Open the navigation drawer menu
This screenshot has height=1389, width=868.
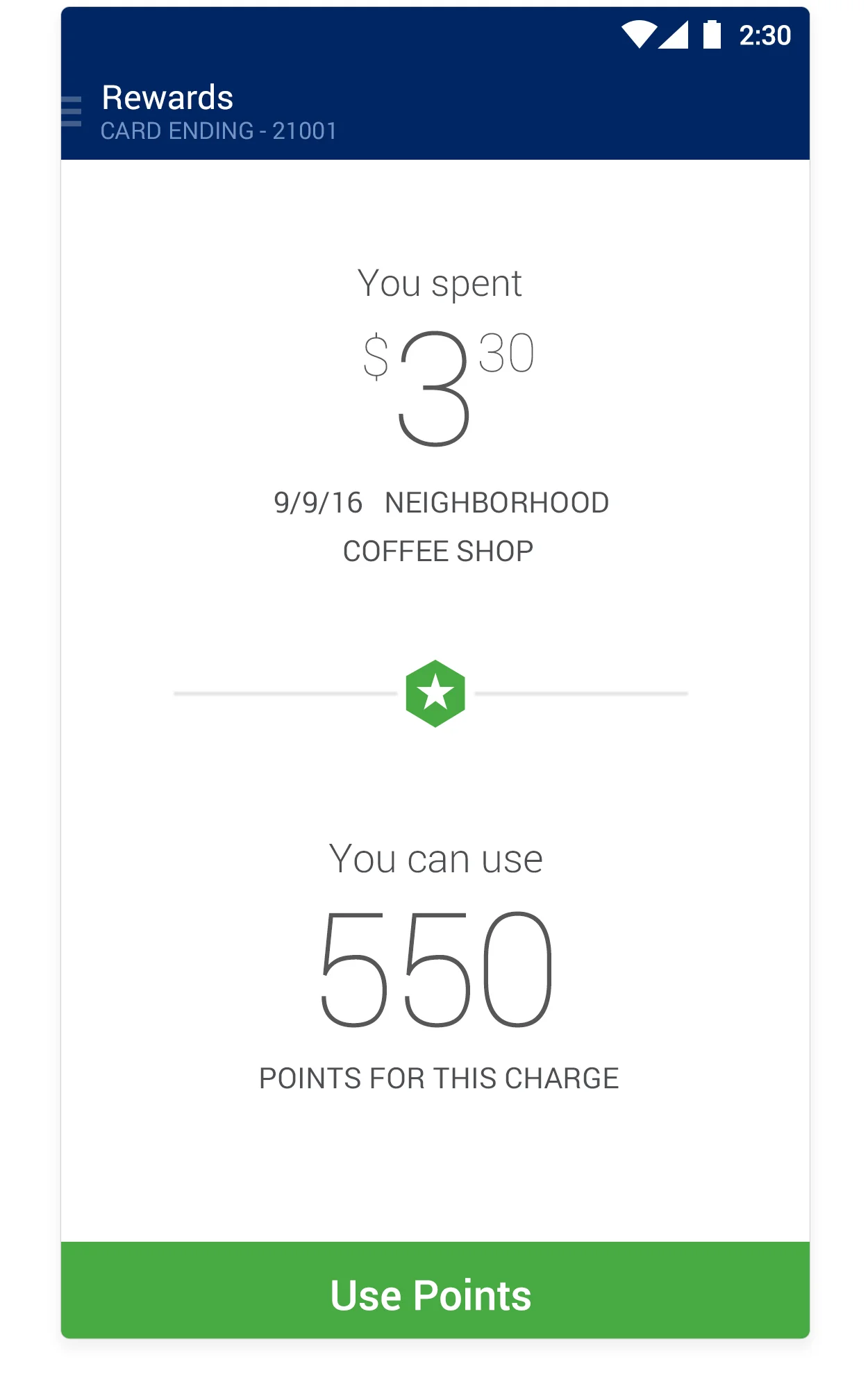point(72,111)
